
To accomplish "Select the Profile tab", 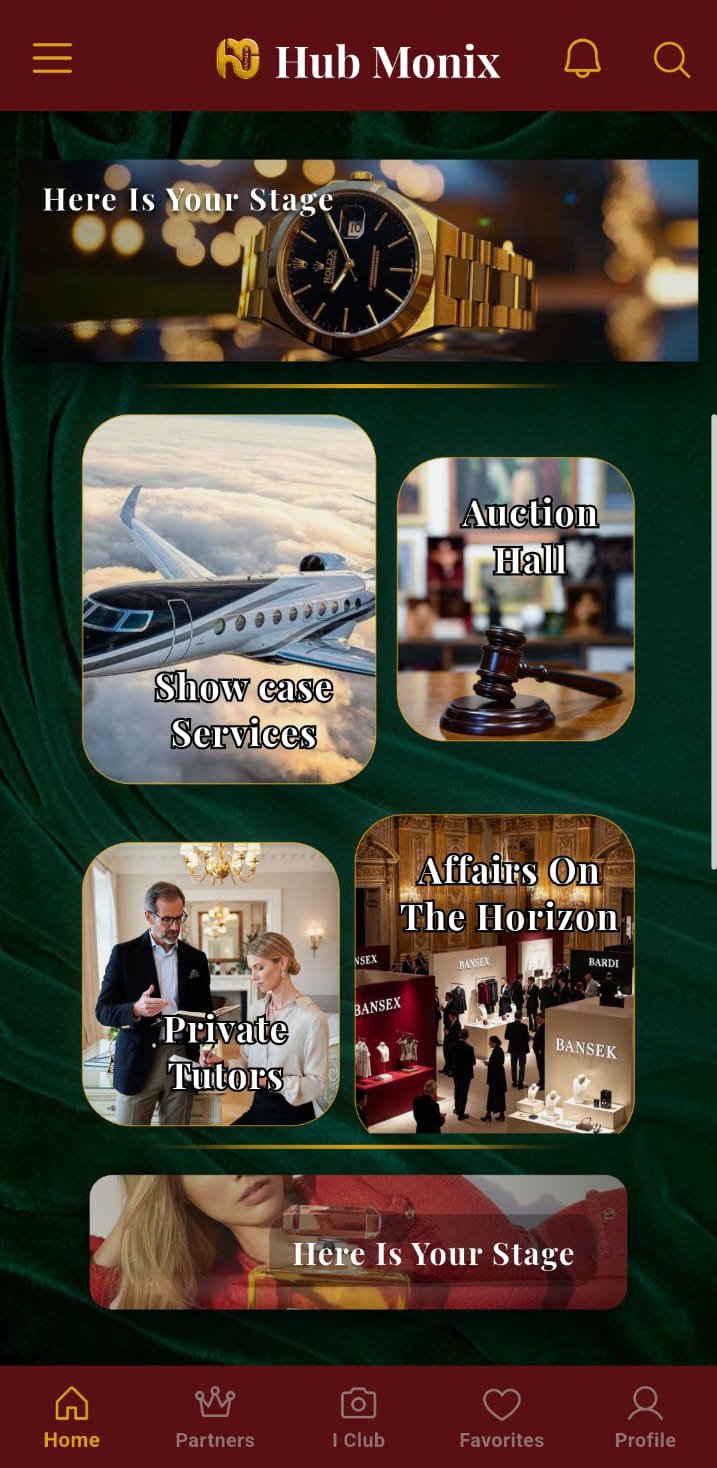I will [x=645, y=1417].
